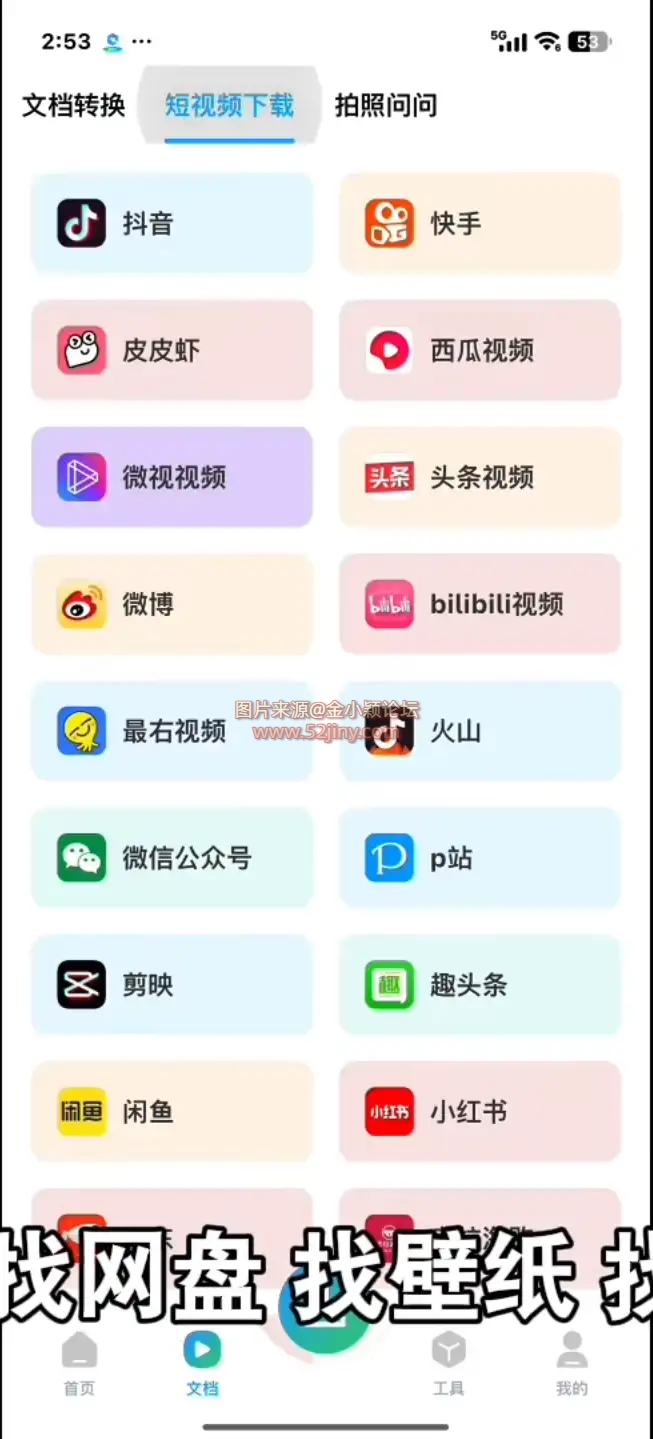This screenshot has height=1439, width=653.
Task: Select the 拍照问问 tab
Action: tap(385, 106)
